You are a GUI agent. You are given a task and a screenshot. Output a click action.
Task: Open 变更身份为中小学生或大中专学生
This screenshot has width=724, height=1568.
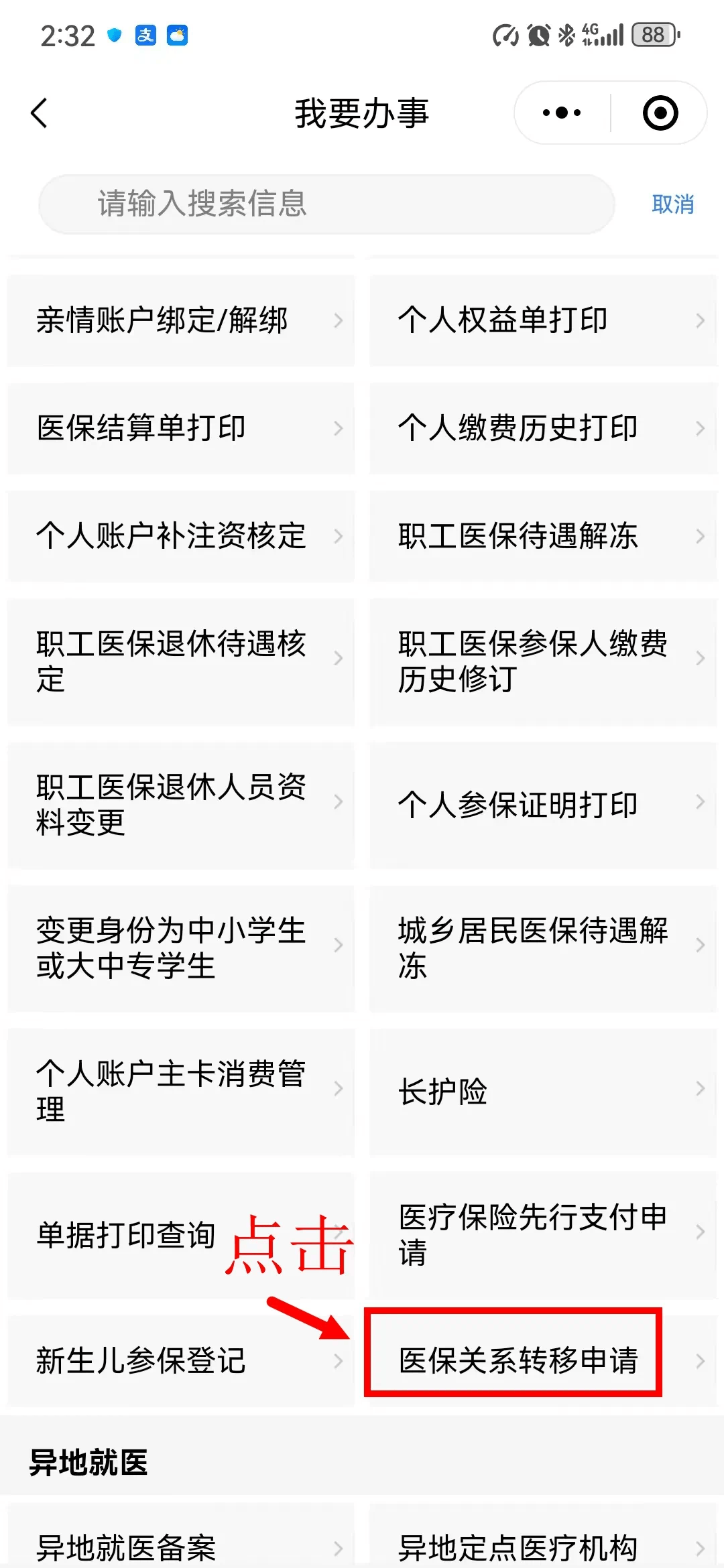181,948
